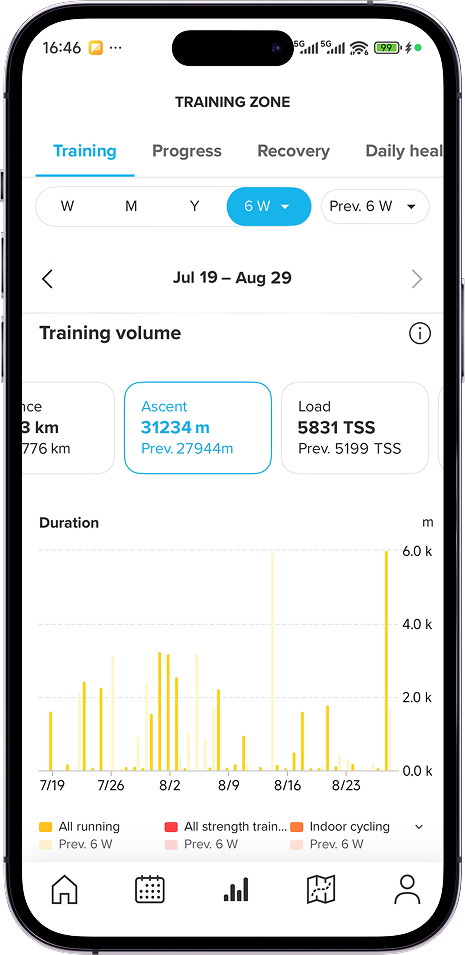Open the map tab

click(x=321, y=889)
